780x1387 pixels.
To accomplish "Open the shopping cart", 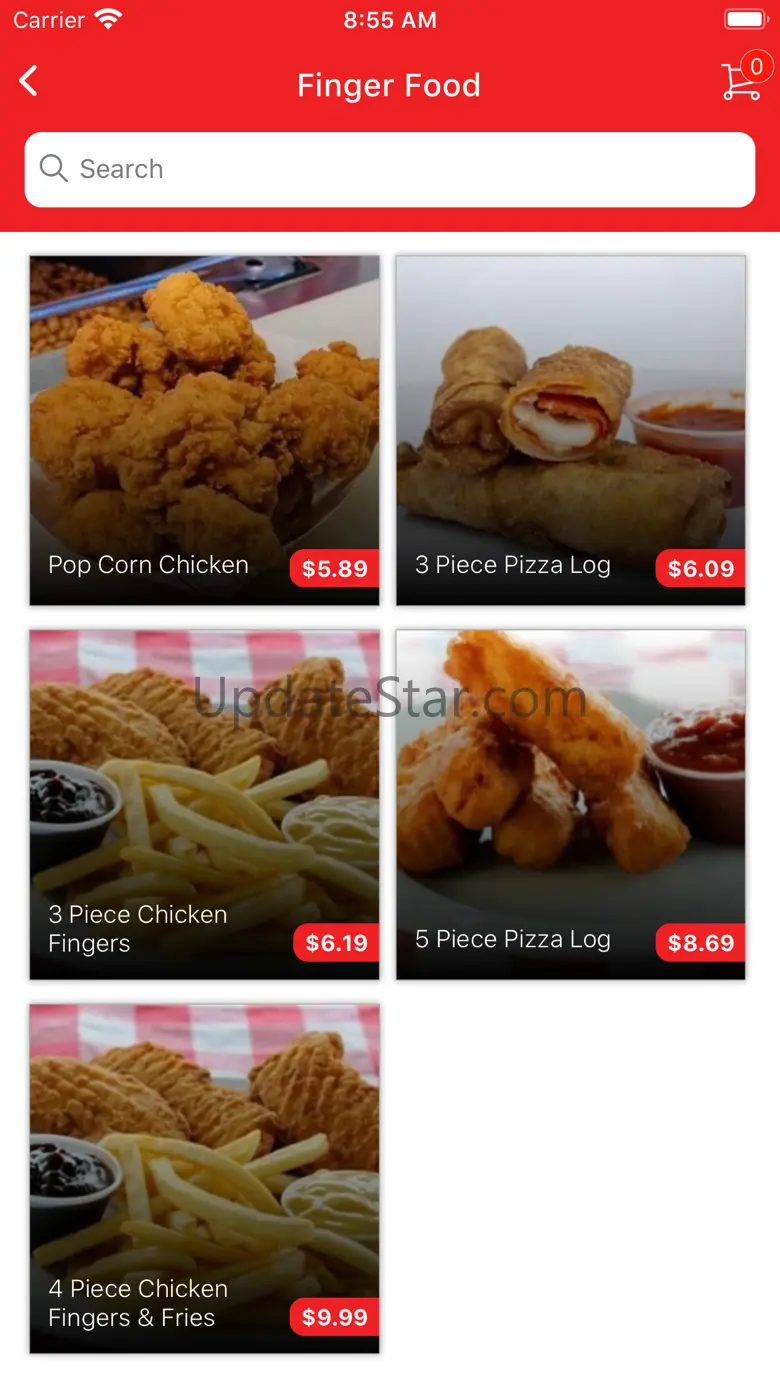I will point(742,80).
